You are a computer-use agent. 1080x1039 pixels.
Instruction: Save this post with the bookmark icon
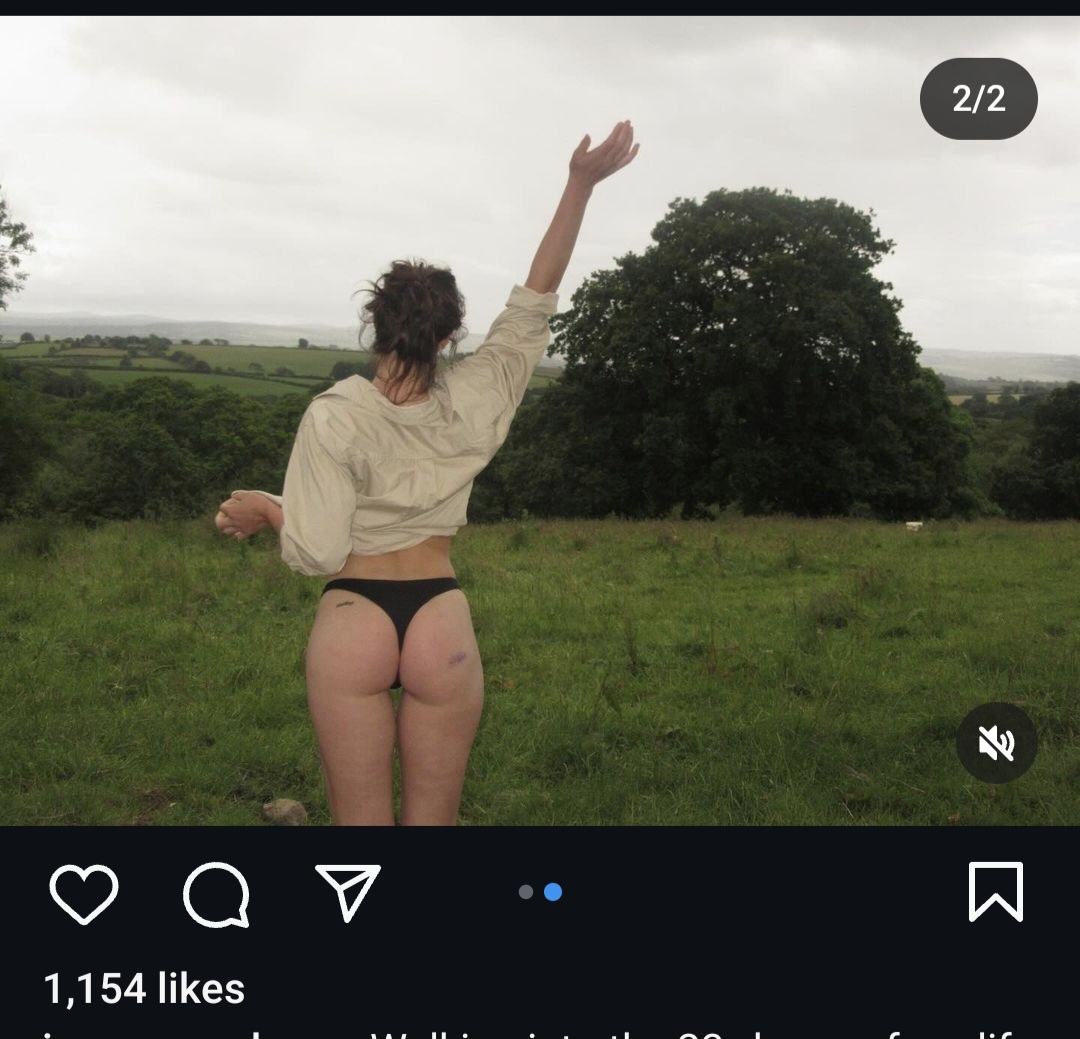coord(995,891)
